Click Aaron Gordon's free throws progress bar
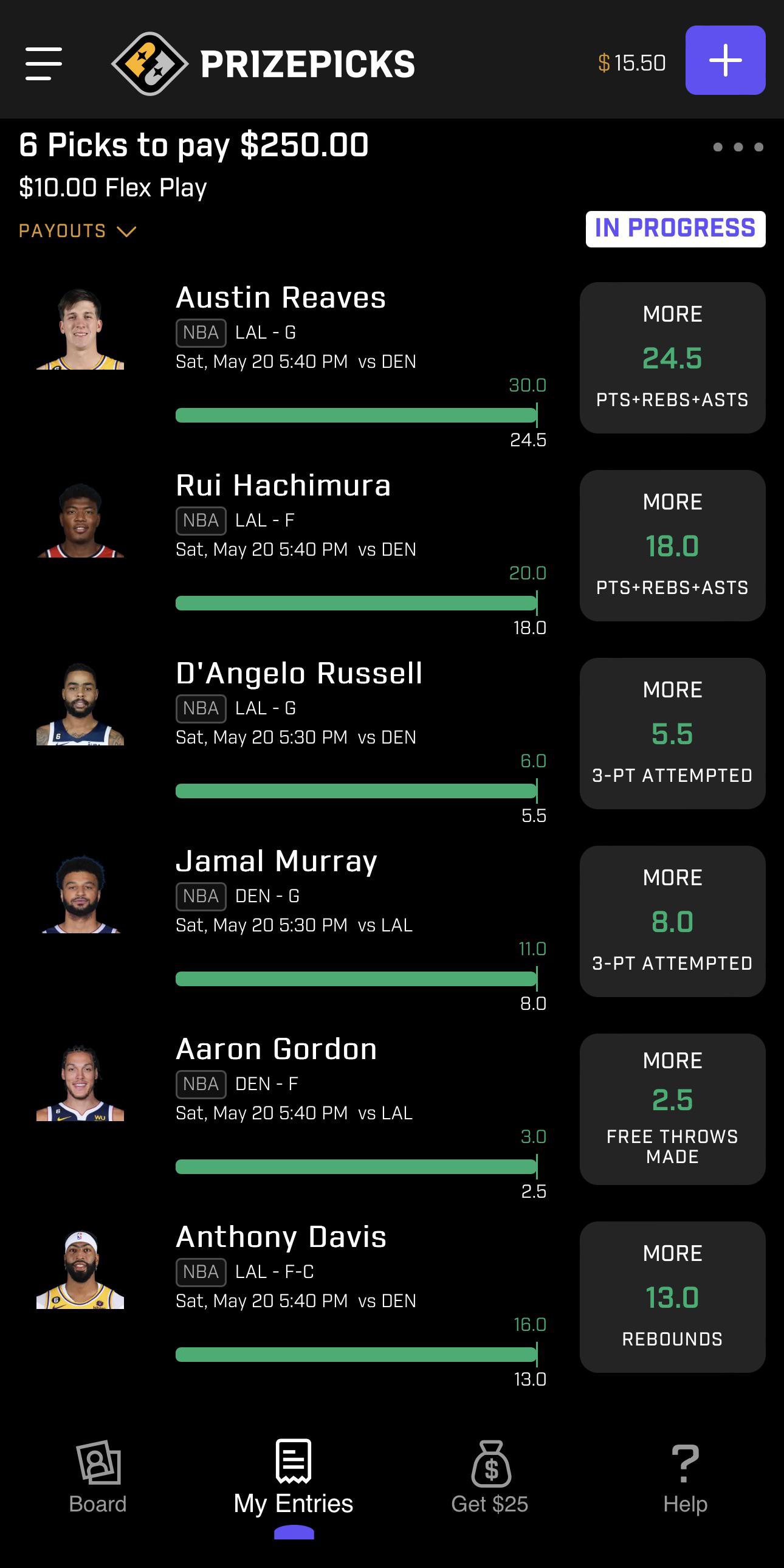This screenshot has height=1568, width=784. coord(356,1167)
